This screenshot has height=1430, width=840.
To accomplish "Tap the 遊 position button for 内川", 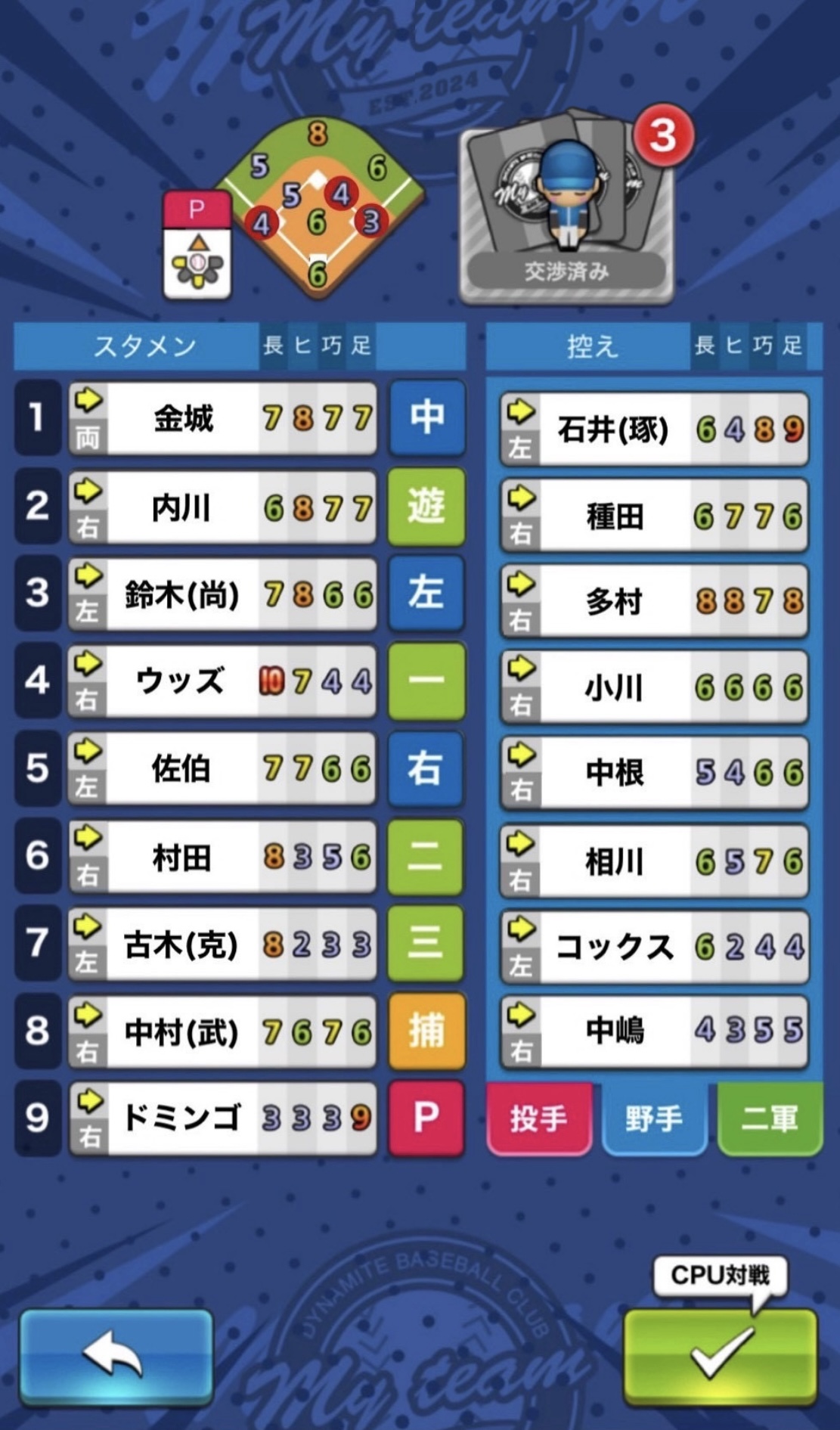I will click(x=426, y=507).
